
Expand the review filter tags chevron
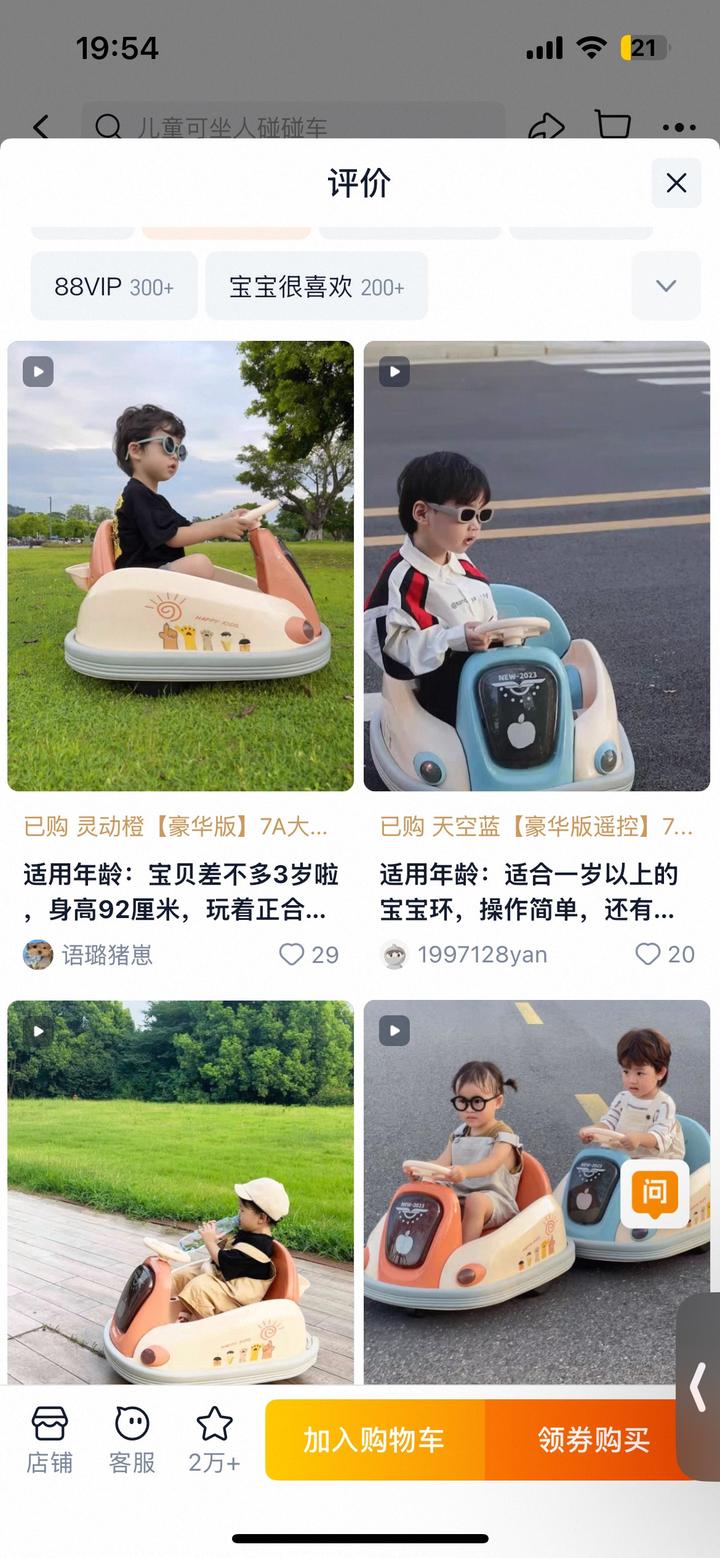(x=665, y=286)
